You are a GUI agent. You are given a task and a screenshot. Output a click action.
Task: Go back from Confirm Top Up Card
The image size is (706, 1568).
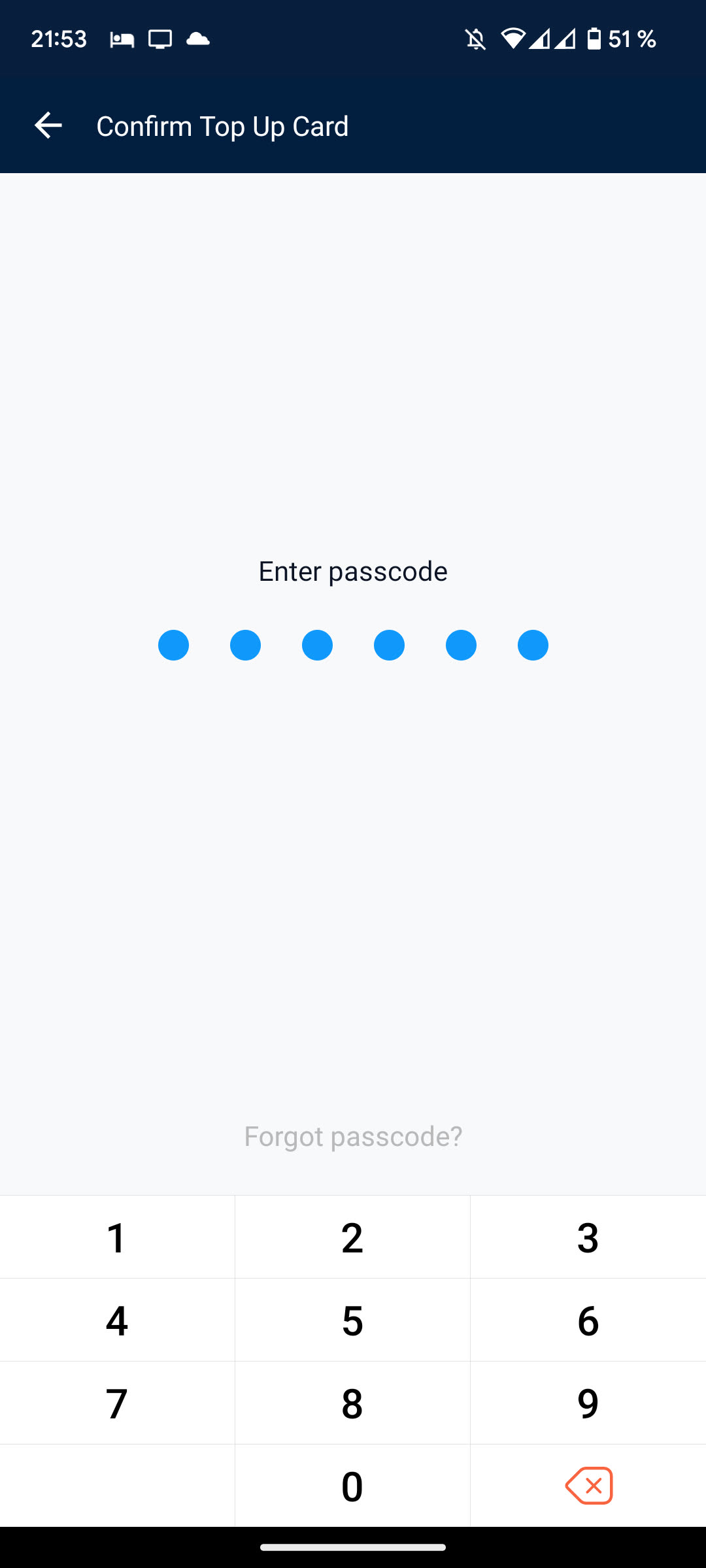click(48, 125)
